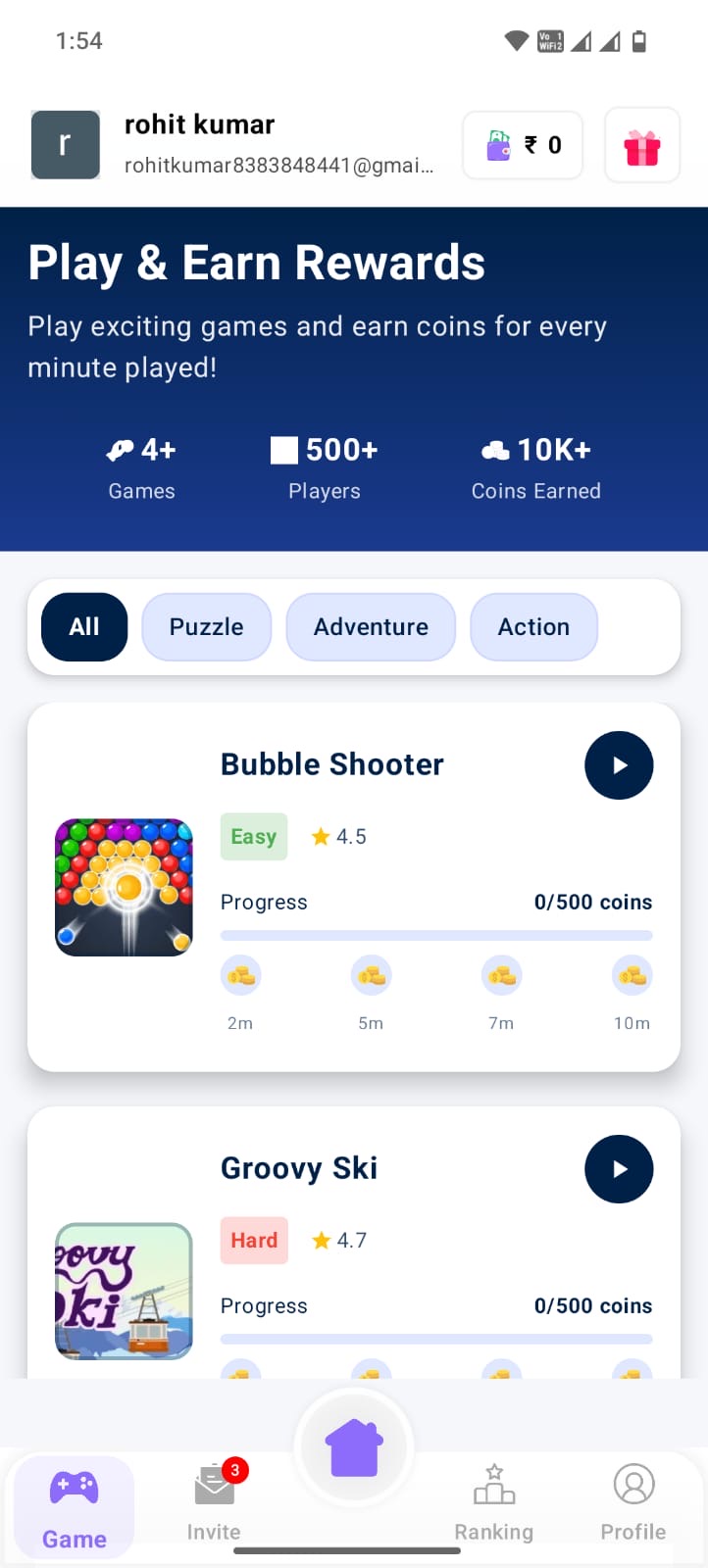Tap the 10m coin reward for Bubble Shooter
The width and height of the screenshot is (708, 1568).
[632, 974]
